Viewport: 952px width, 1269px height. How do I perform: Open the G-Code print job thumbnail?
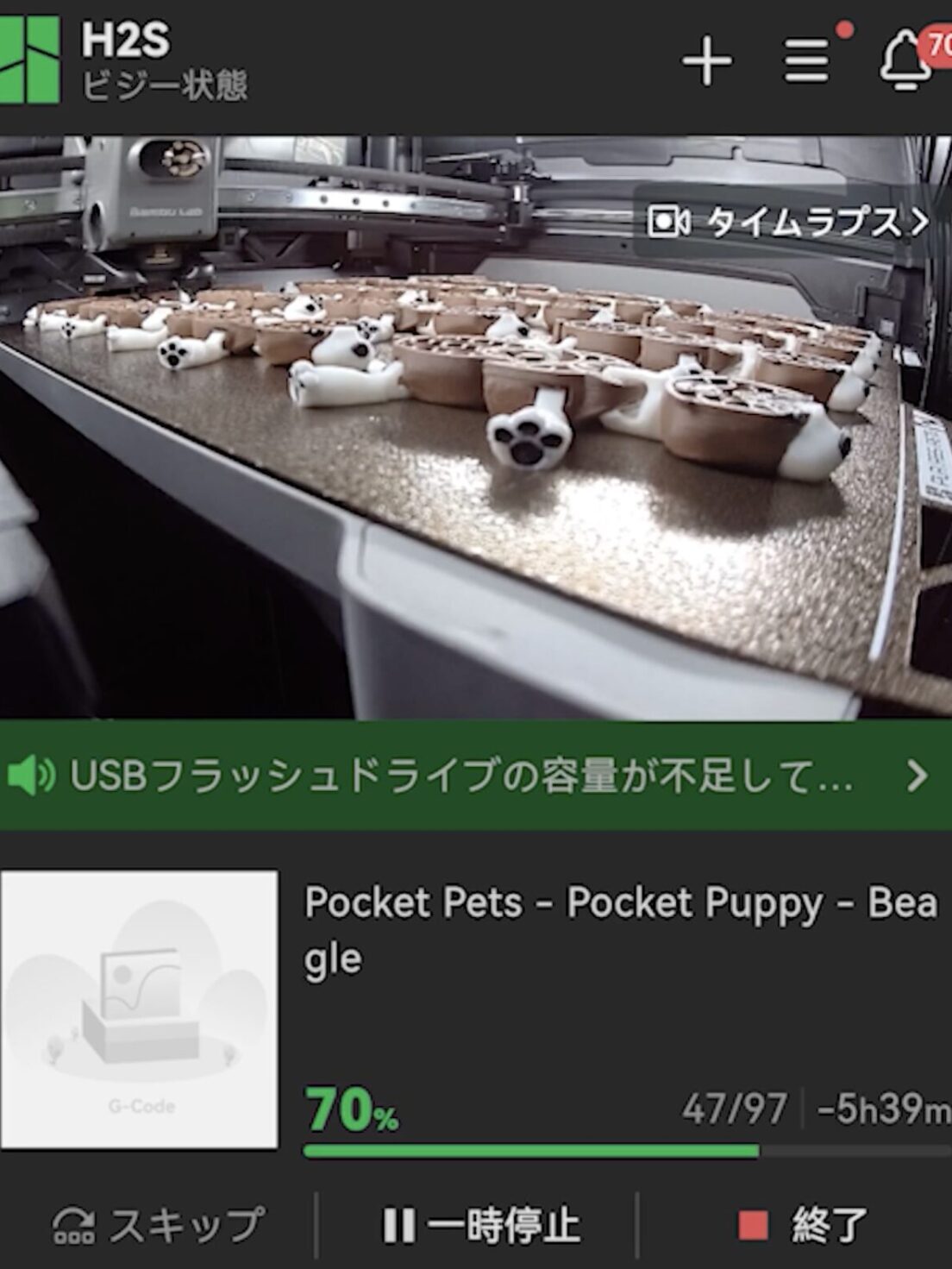(x=140, y=1009)
